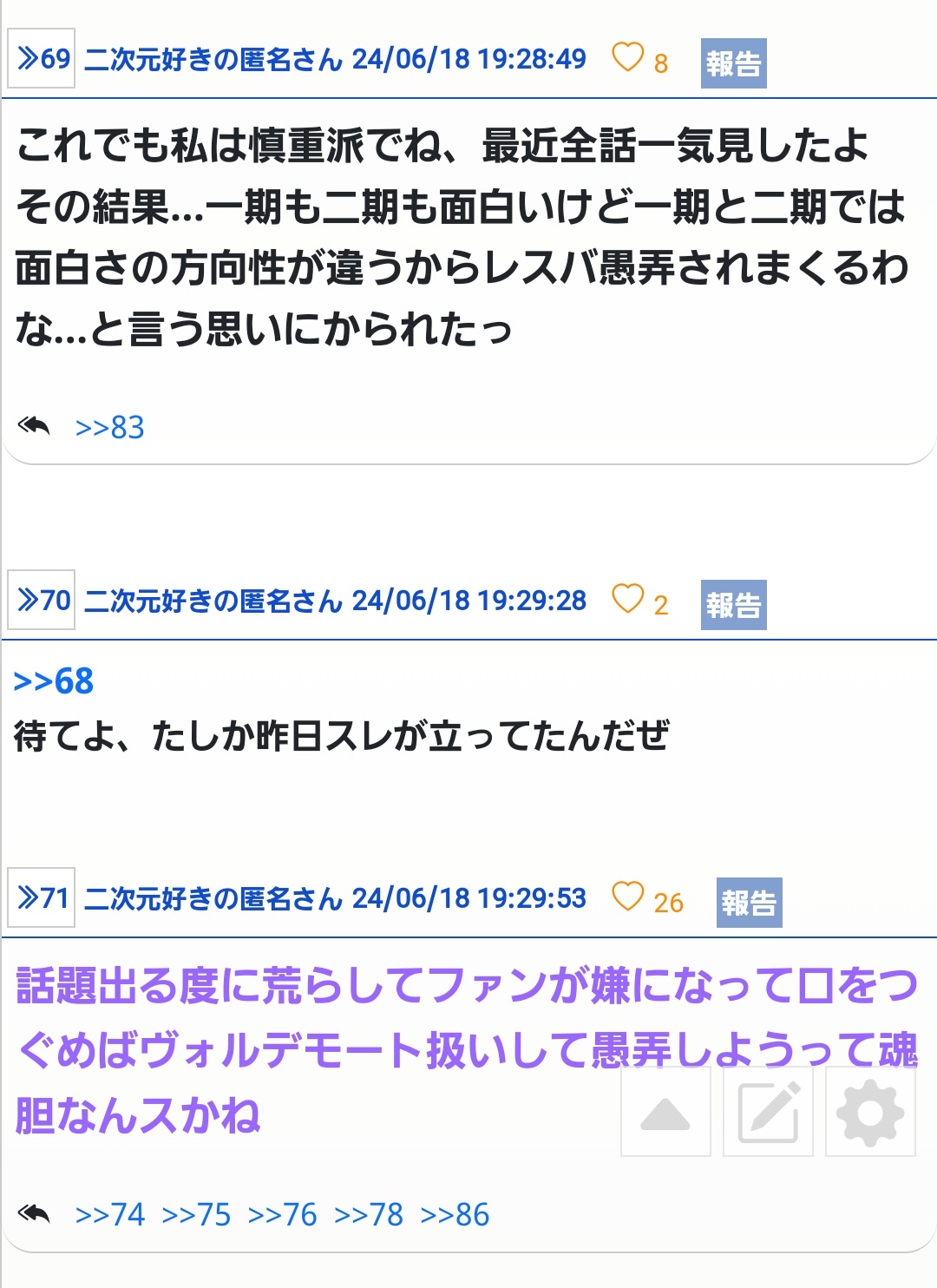Tap the >>69 post number
This screenshot has width=937, height=1288.
[42, 59]
